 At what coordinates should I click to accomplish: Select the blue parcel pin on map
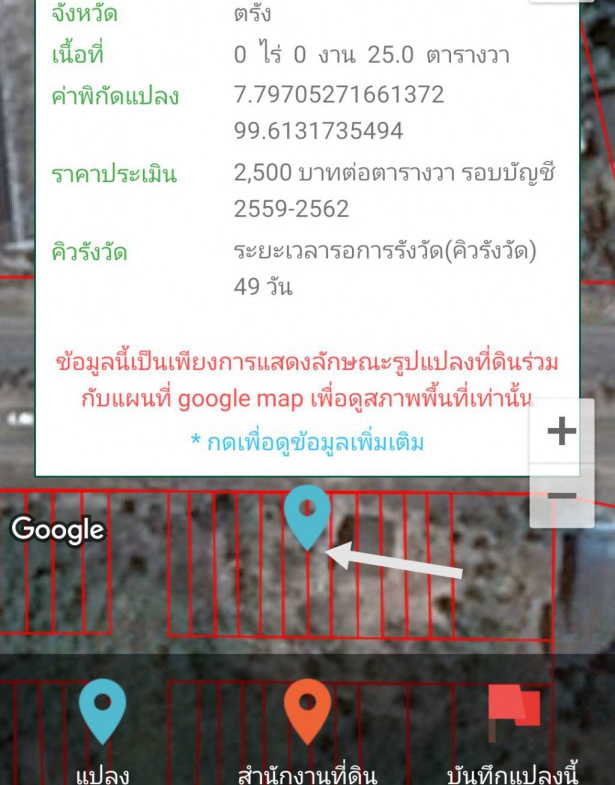(x=307, y=515)
